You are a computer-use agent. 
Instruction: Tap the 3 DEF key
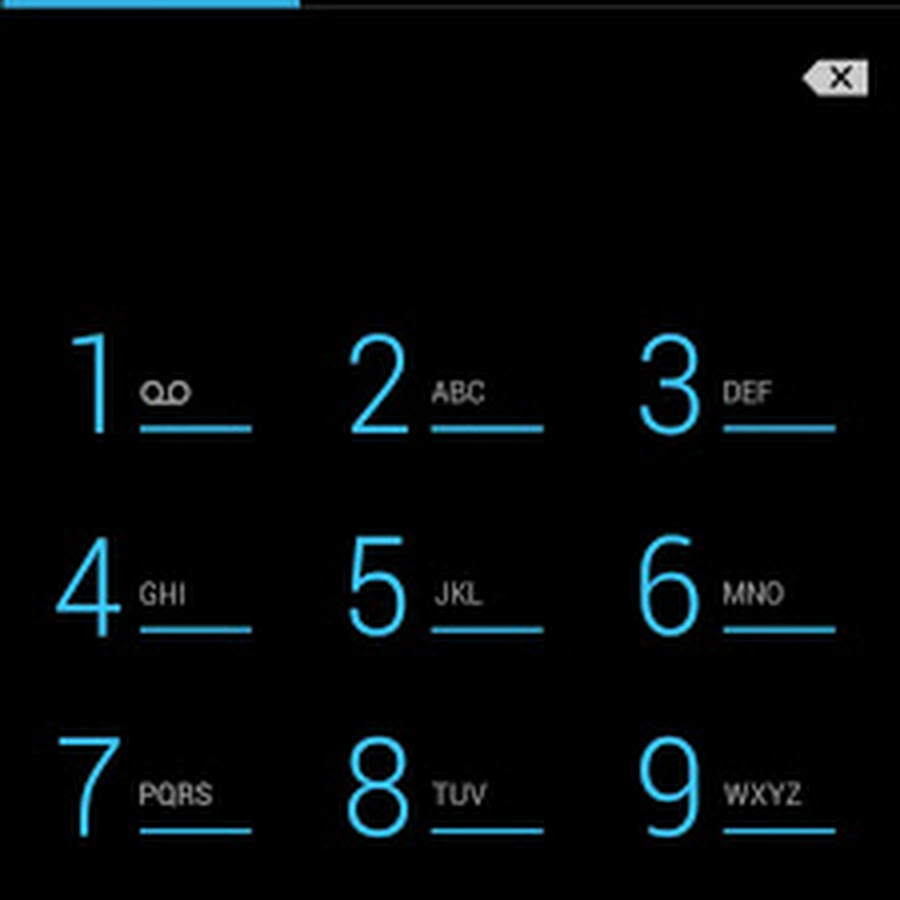(x=736, y=388)
